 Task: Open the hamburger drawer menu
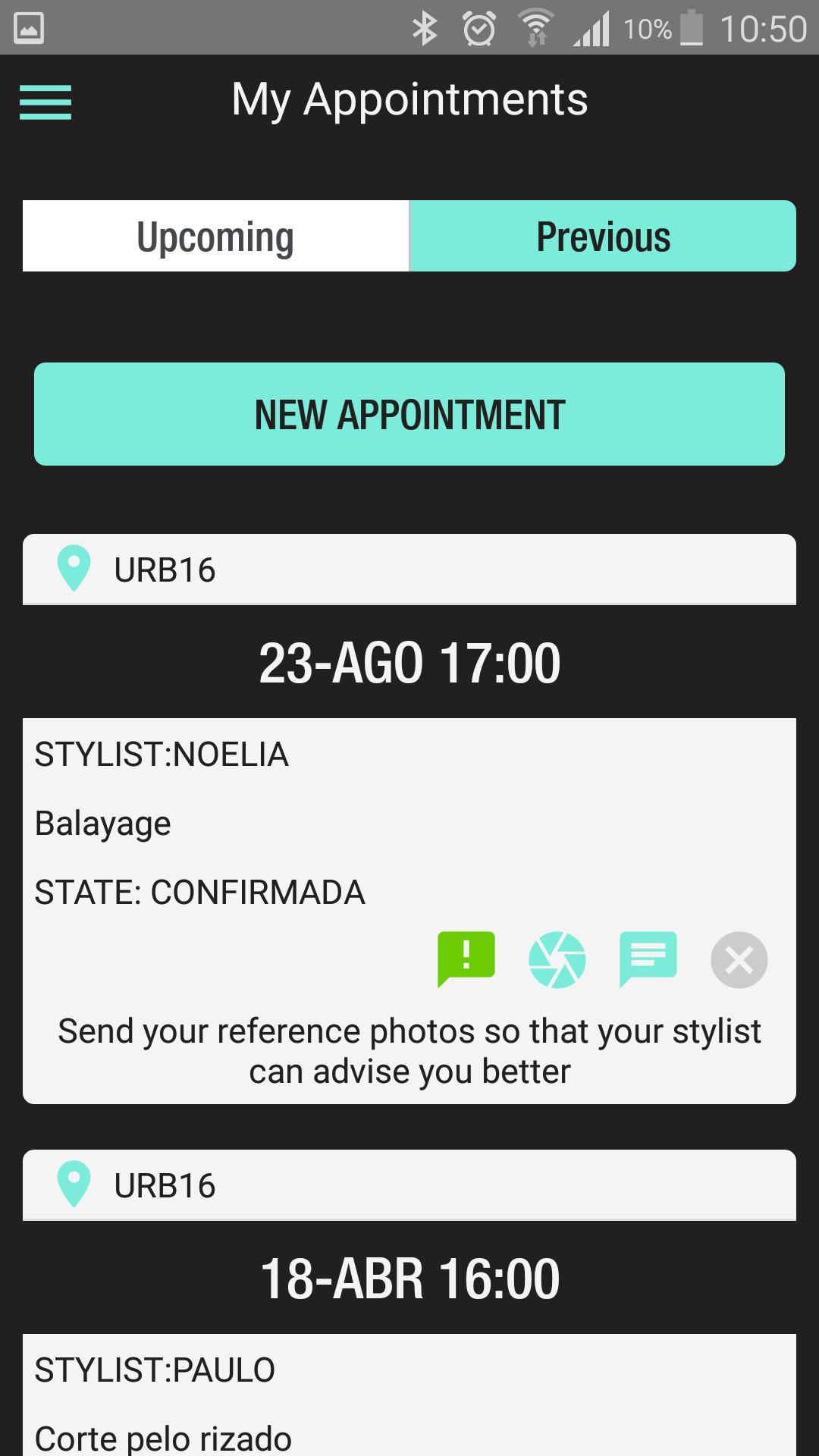45,102
